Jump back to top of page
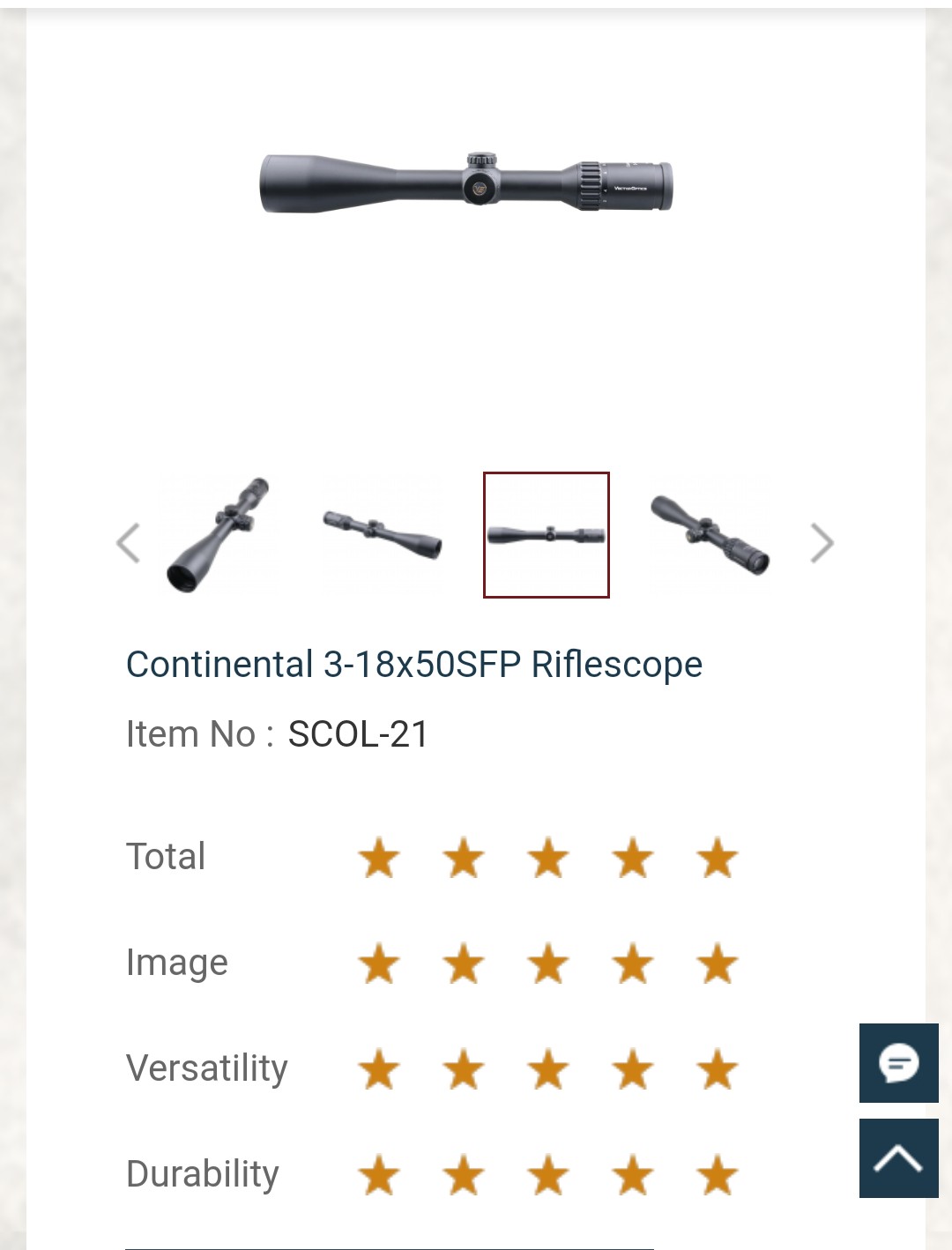The image size is (952, 1250). pyautogui.click(x=898, y=1158)
